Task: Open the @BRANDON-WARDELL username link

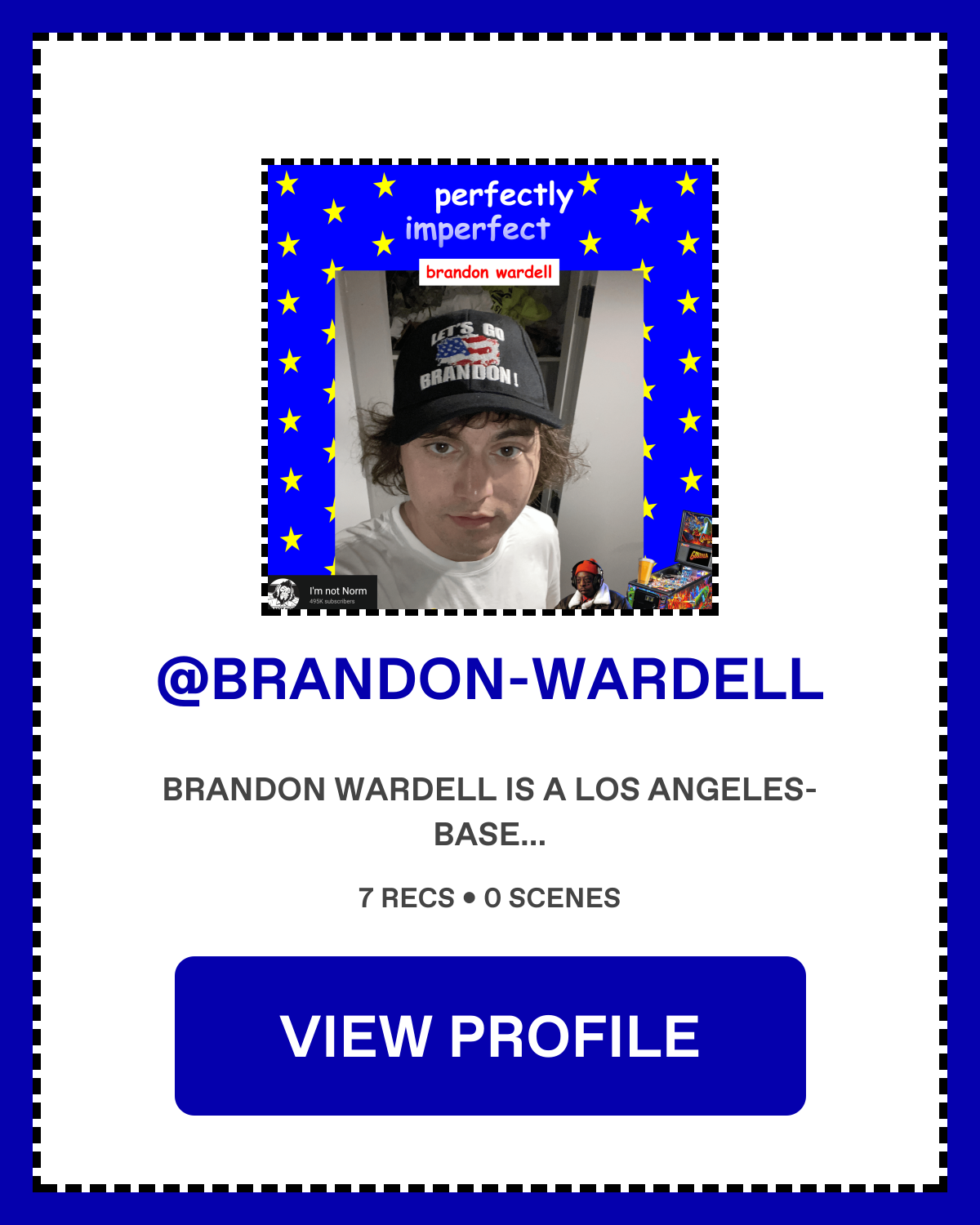Action: pos(490,679)
